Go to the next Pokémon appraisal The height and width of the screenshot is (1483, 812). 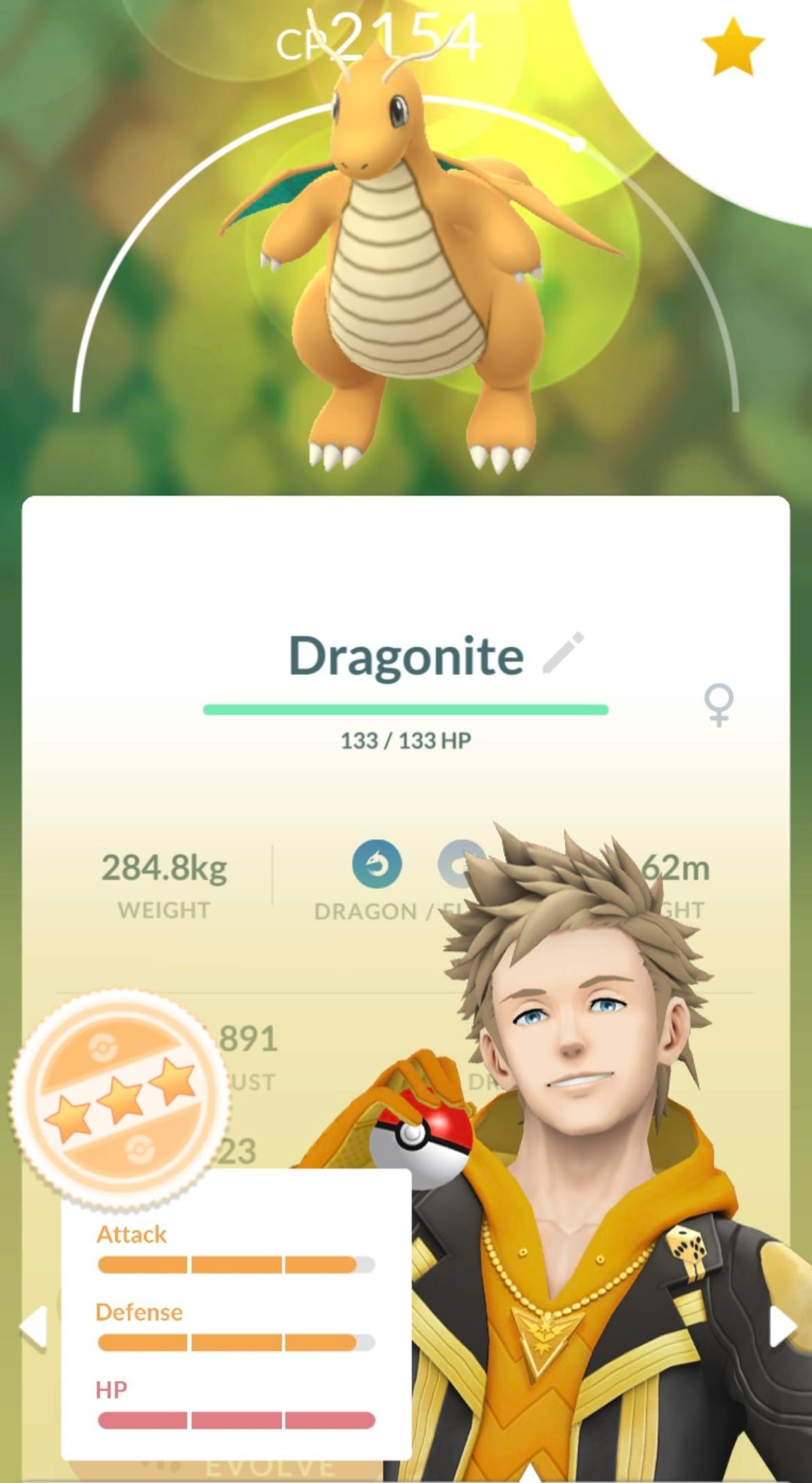tap(782, 1326)
